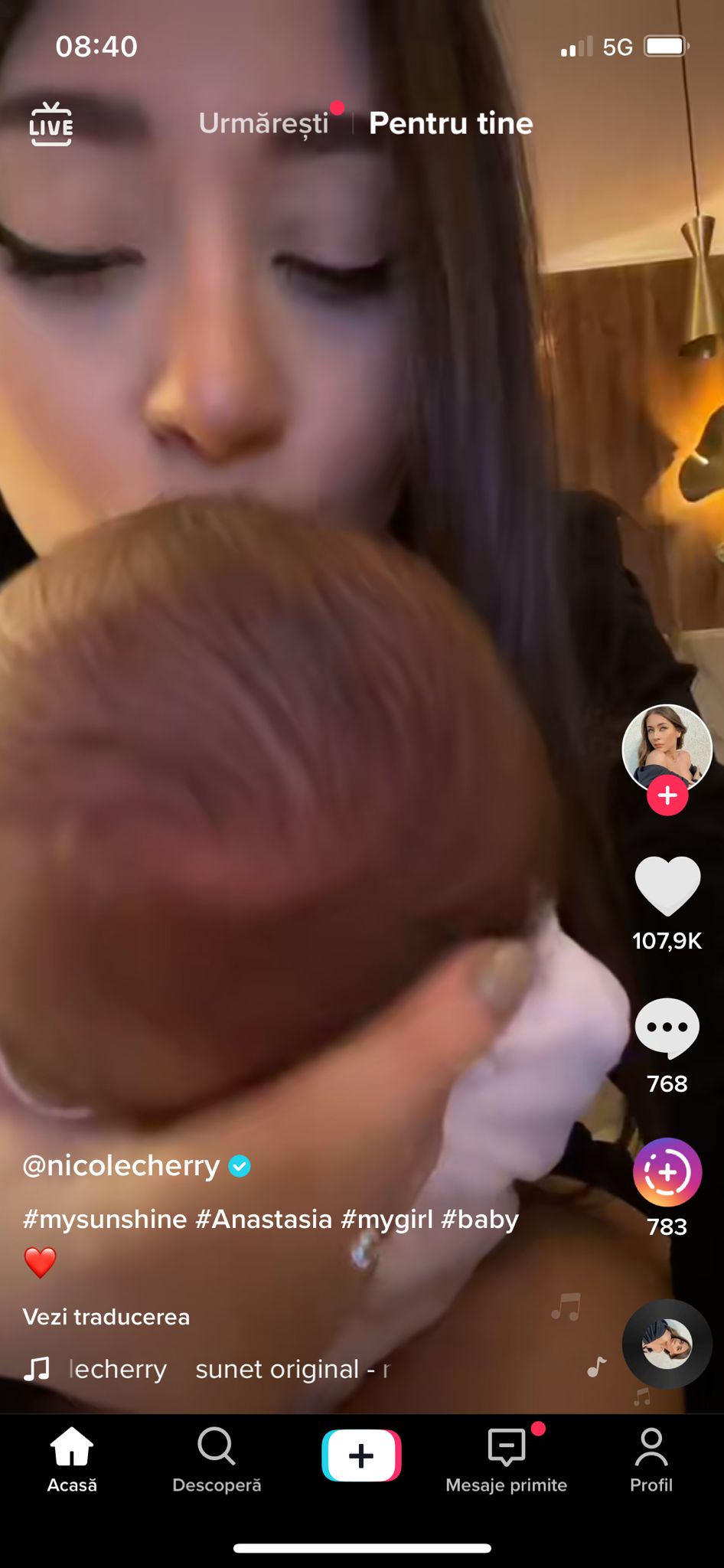This screenshot has height=1568, width=724.
Task: Open the @nicolecherry username link
Action: point(121,1165)
